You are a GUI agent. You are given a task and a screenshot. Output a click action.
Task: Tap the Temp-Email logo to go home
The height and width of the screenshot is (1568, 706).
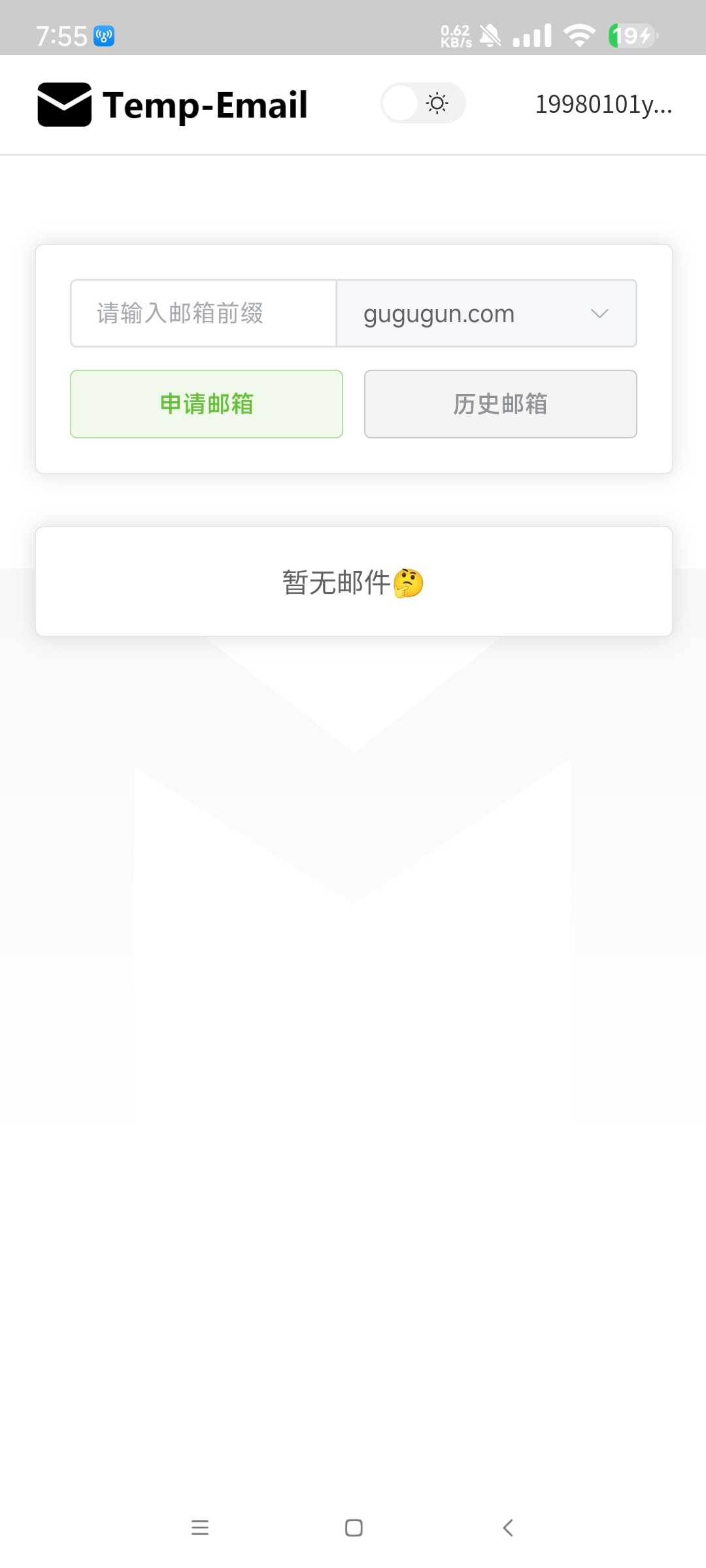(x=173, y=105)
